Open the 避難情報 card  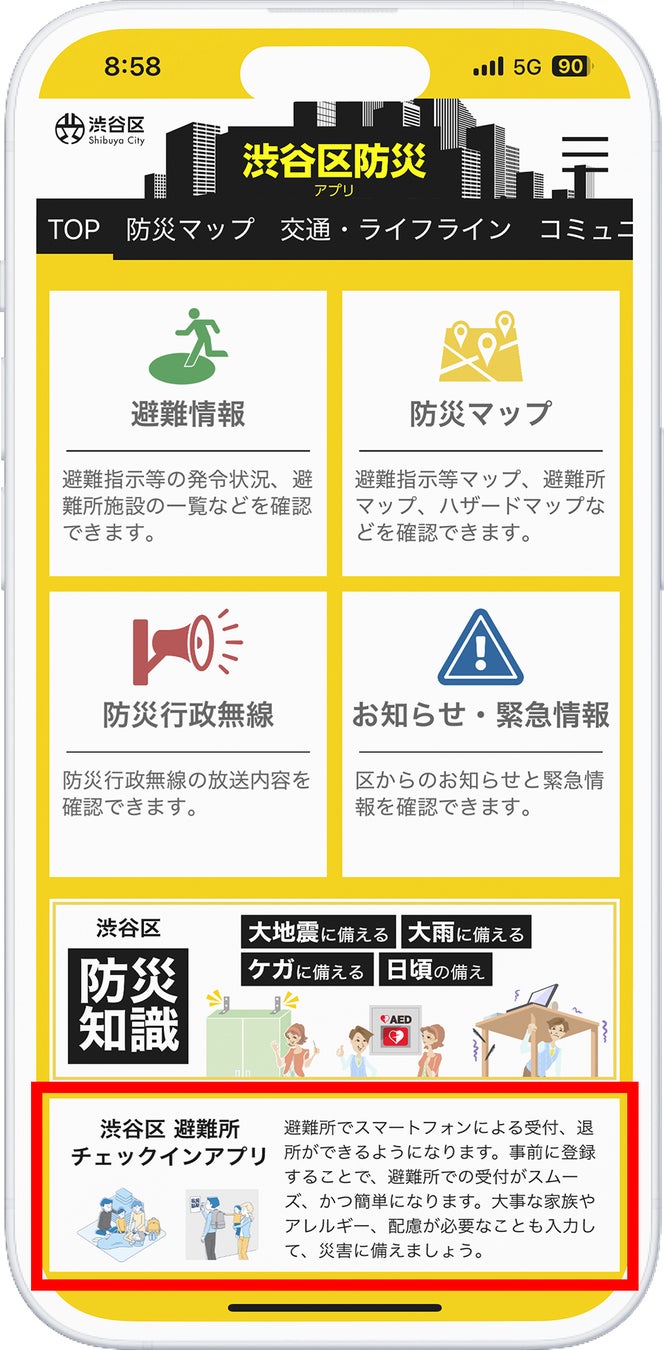point(188,433)
